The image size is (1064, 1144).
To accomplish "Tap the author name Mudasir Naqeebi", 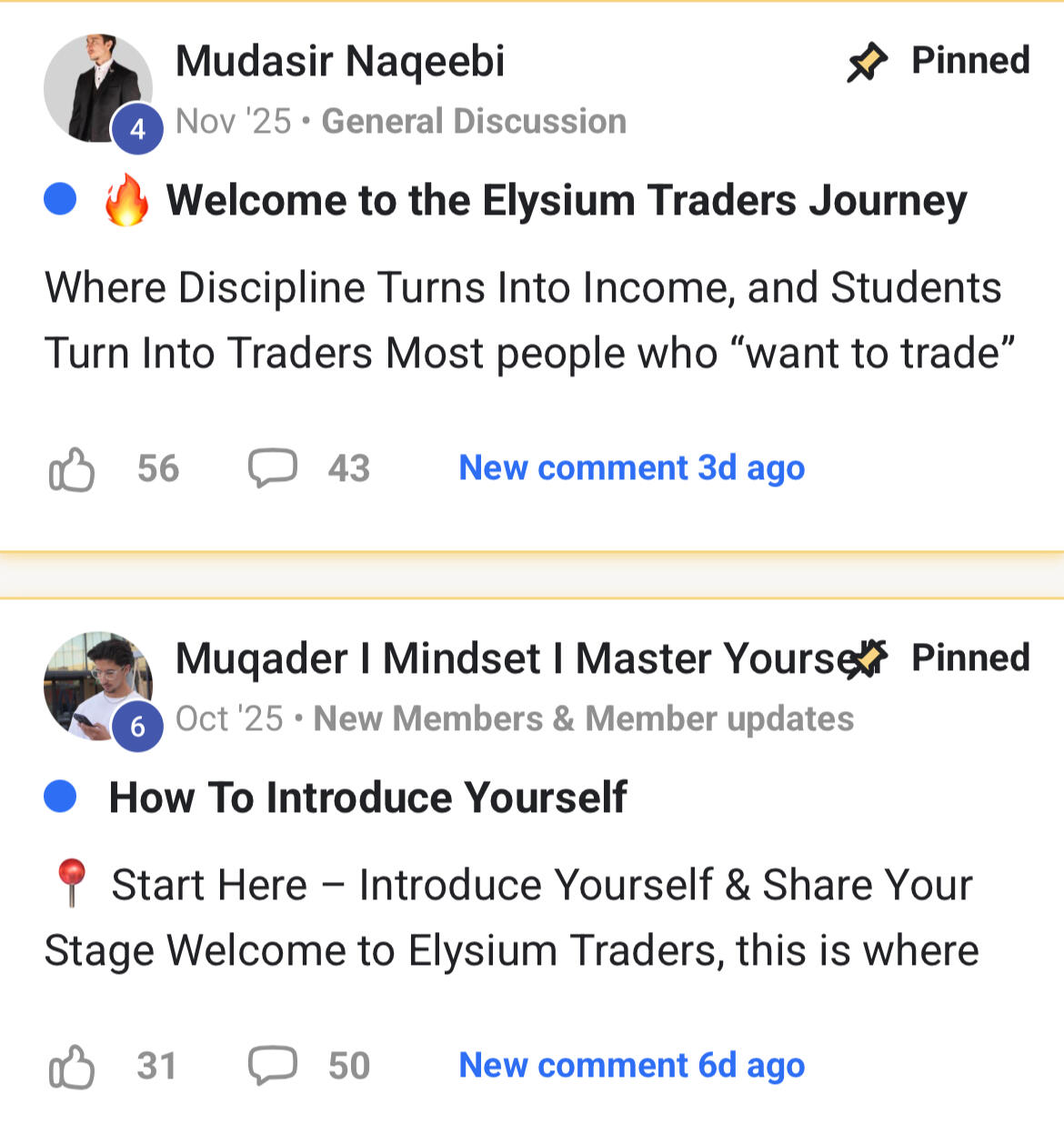I will coord(339,62).
